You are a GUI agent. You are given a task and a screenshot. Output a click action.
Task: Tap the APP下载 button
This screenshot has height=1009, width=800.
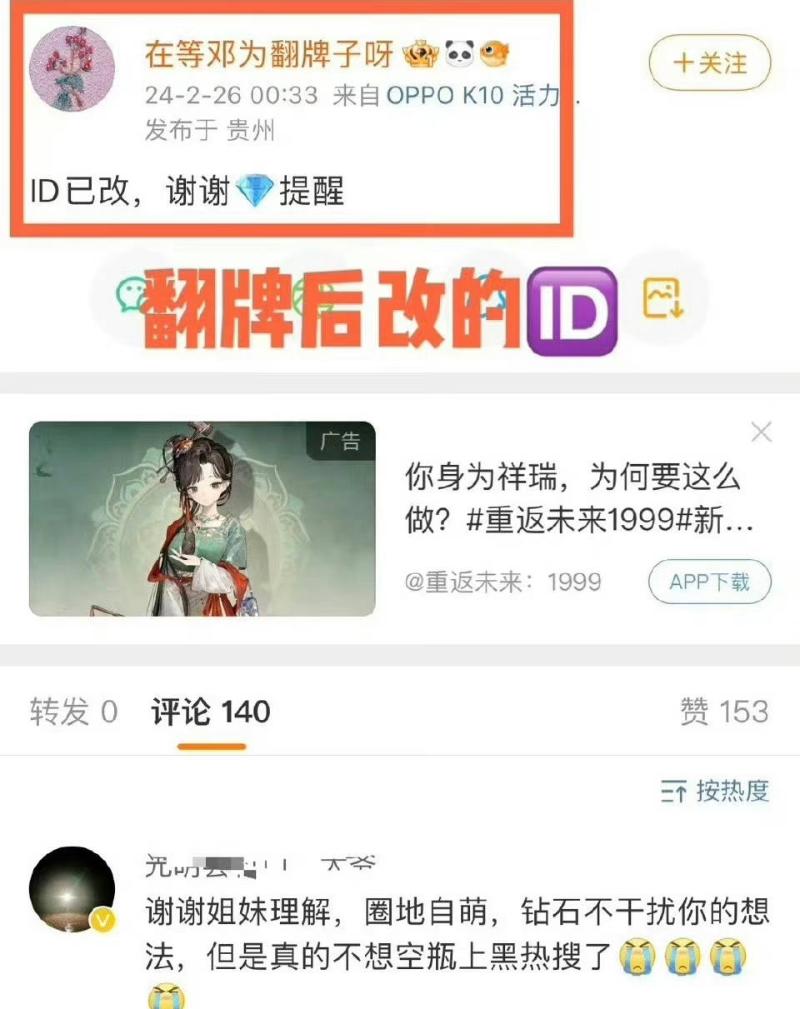click(710, 581)
